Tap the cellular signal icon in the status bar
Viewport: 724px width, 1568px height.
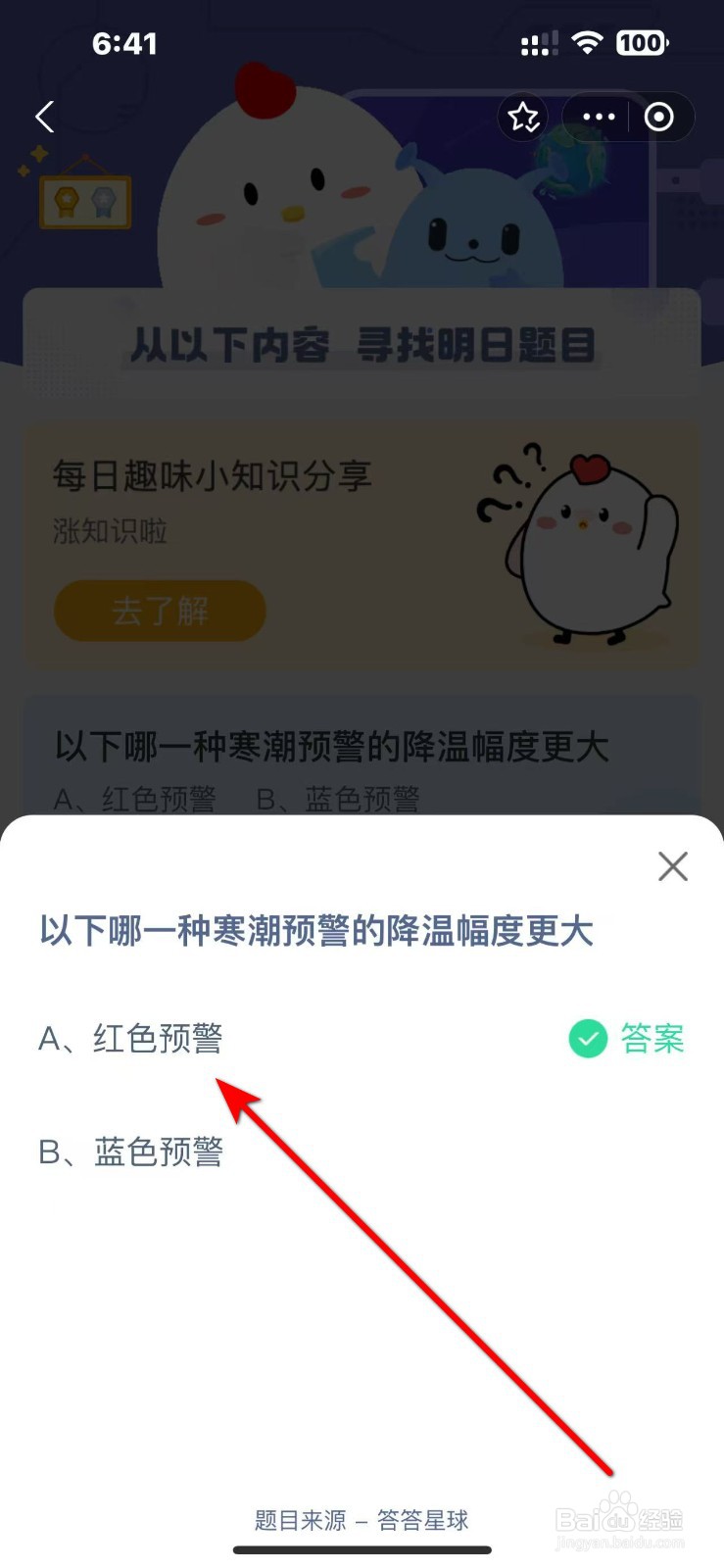538,42
